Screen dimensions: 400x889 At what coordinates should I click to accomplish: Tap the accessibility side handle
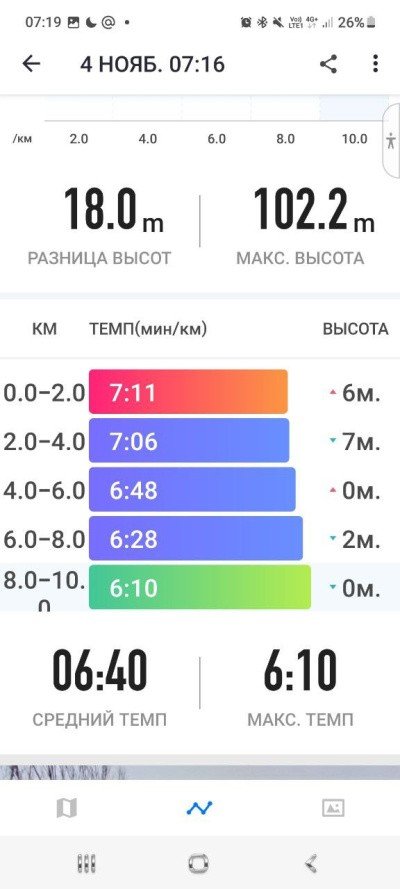[x=392, y=140]
